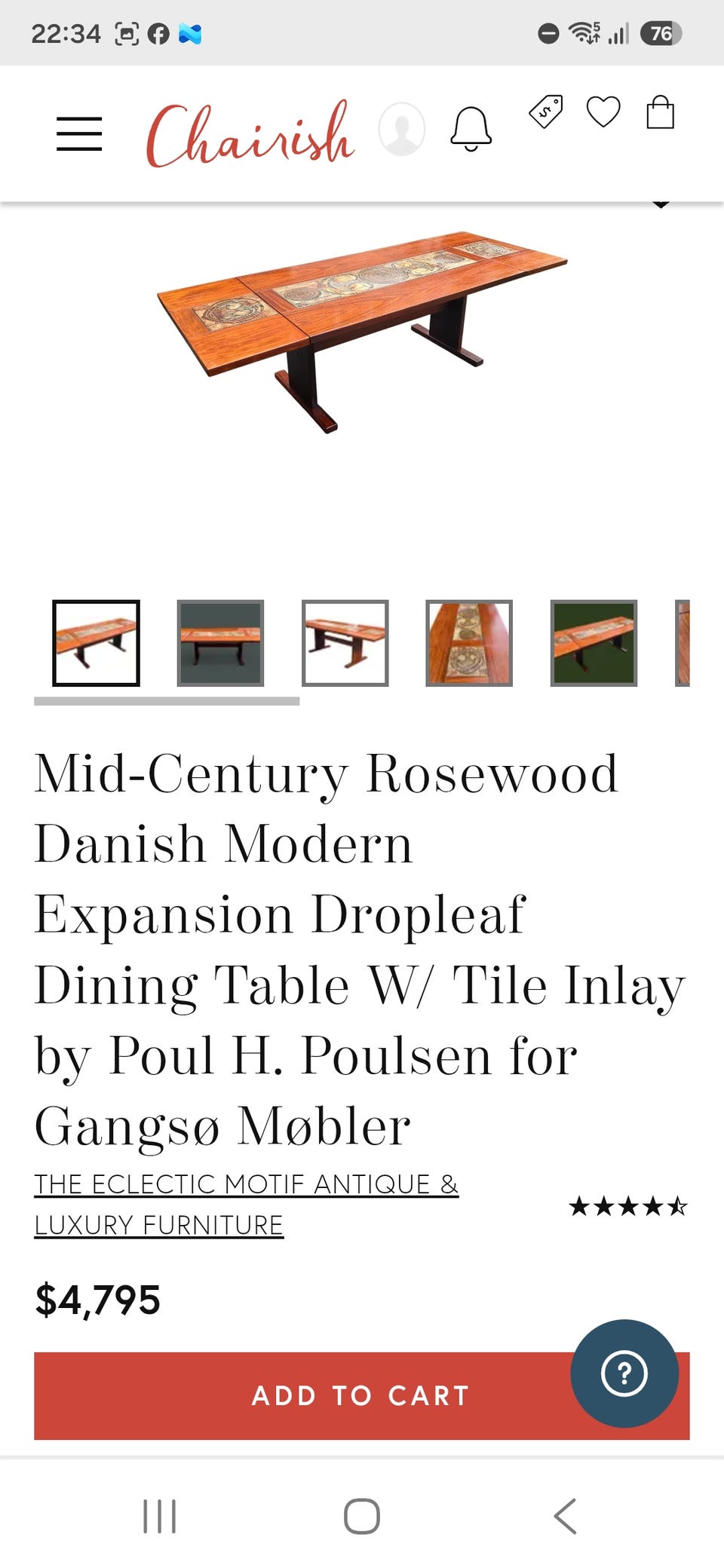Screen dimensions: 724x1568
Task: Open favorites heart in header
Action: click(x=603, y=112)
